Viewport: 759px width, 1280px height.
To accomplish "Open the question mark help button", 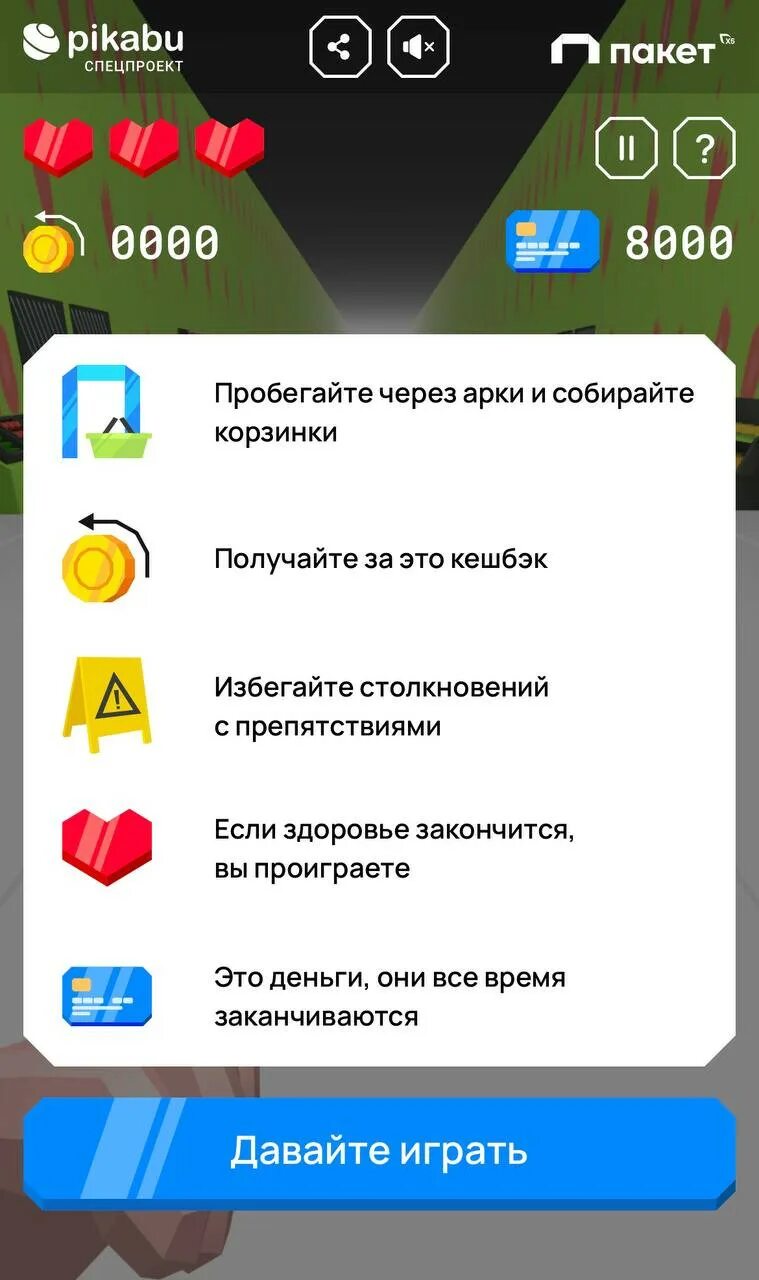I will [x=704, y=148].
